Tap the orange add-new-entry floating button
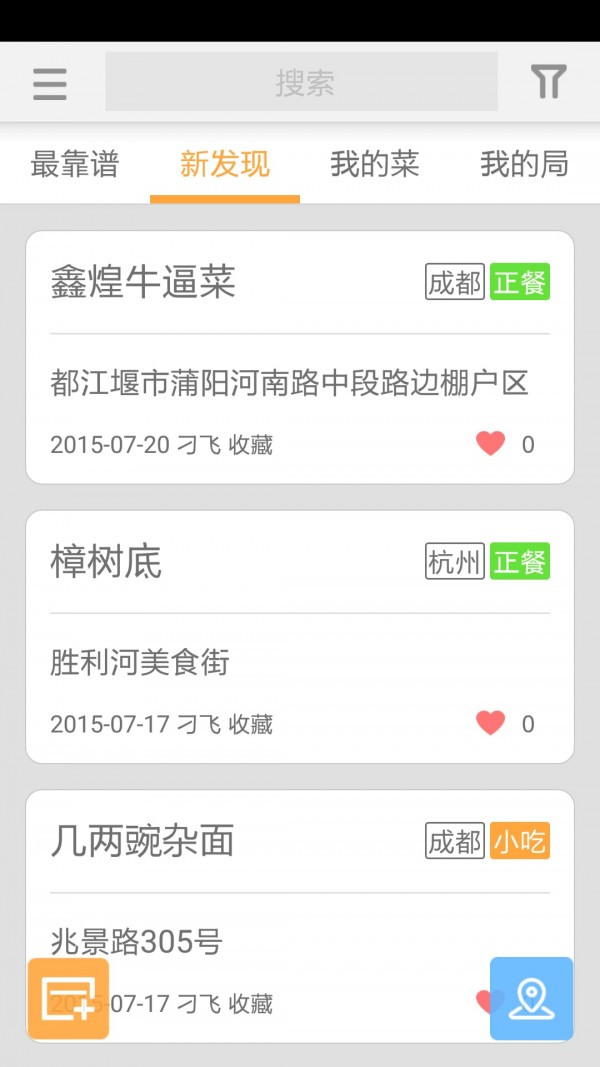Viewport: 600px width, 1067px height. tap(68, 998)
